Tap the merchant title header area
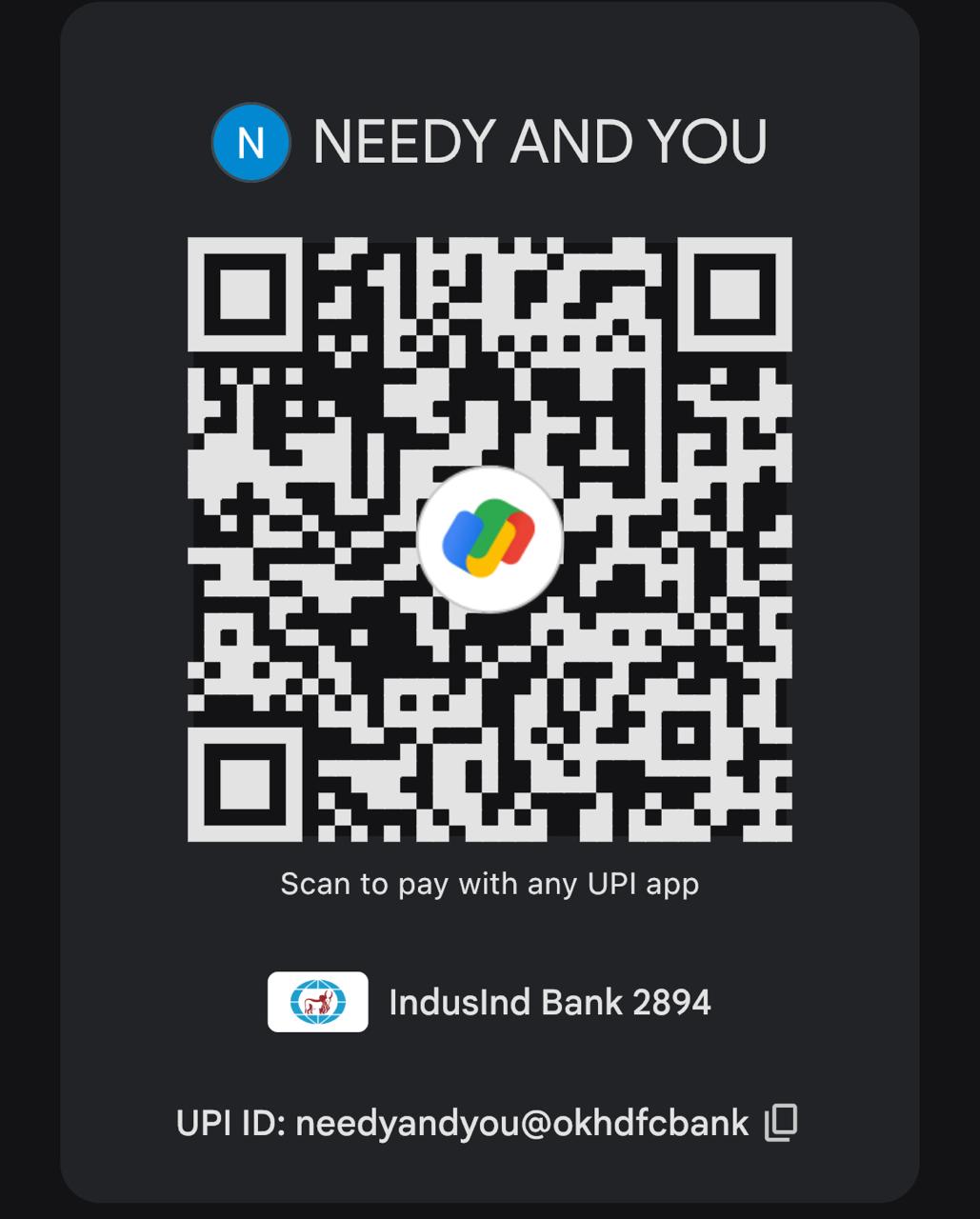Viewport: 980px width, 1219px height. 489,141
